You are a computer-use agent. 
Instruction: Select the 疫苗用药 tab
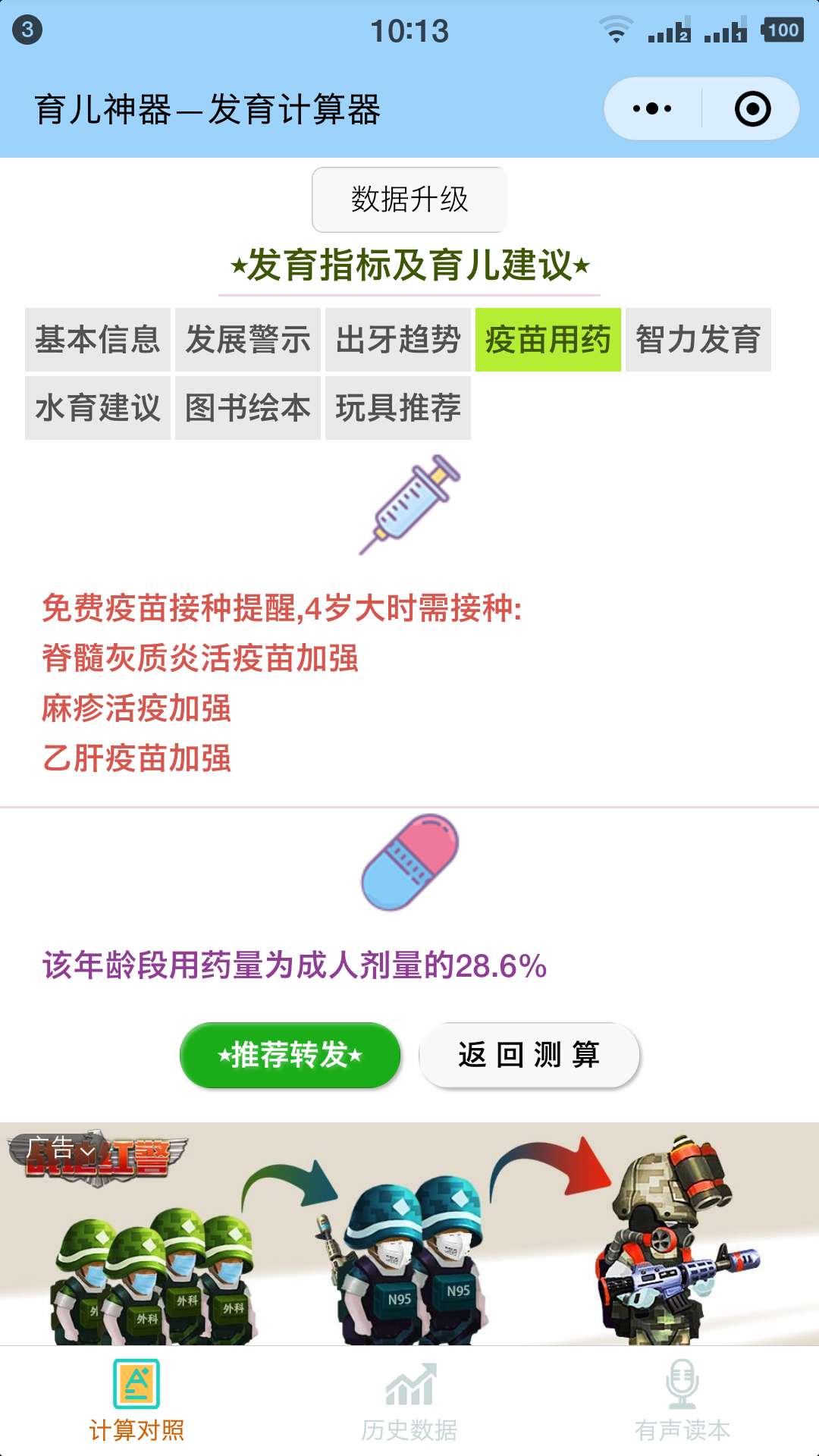pyautogui.click(x=548, y=340)
